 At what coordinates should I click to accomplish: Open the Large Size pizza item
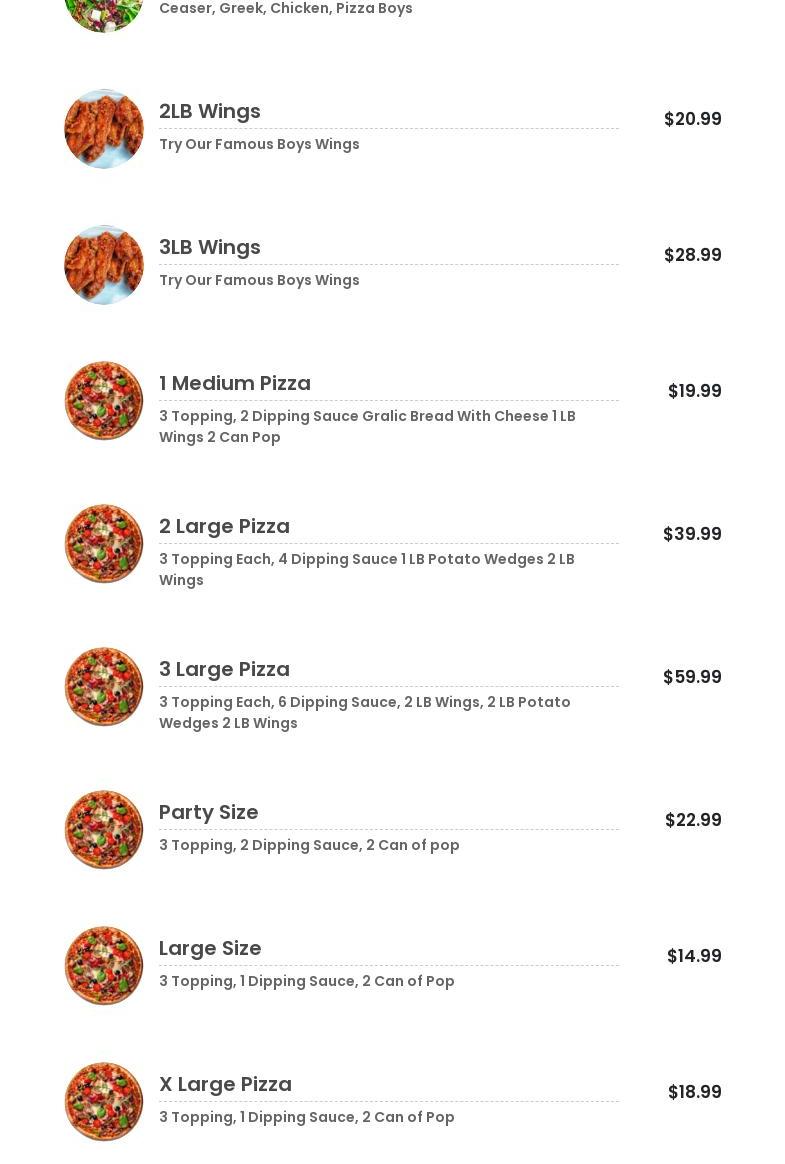[210, 948]
